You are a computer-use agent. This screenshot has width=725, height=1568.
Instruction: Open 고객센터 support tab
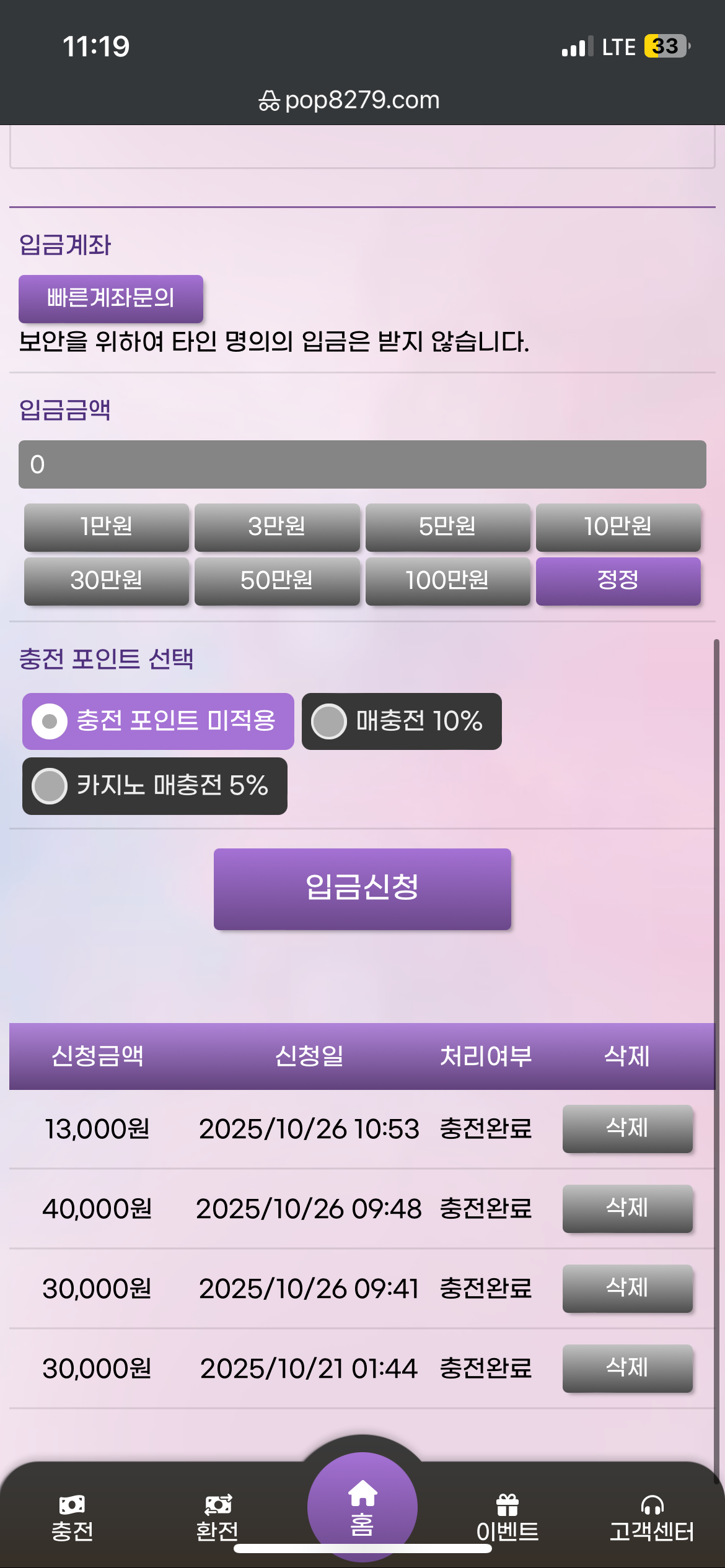(x=652, y=1517)
